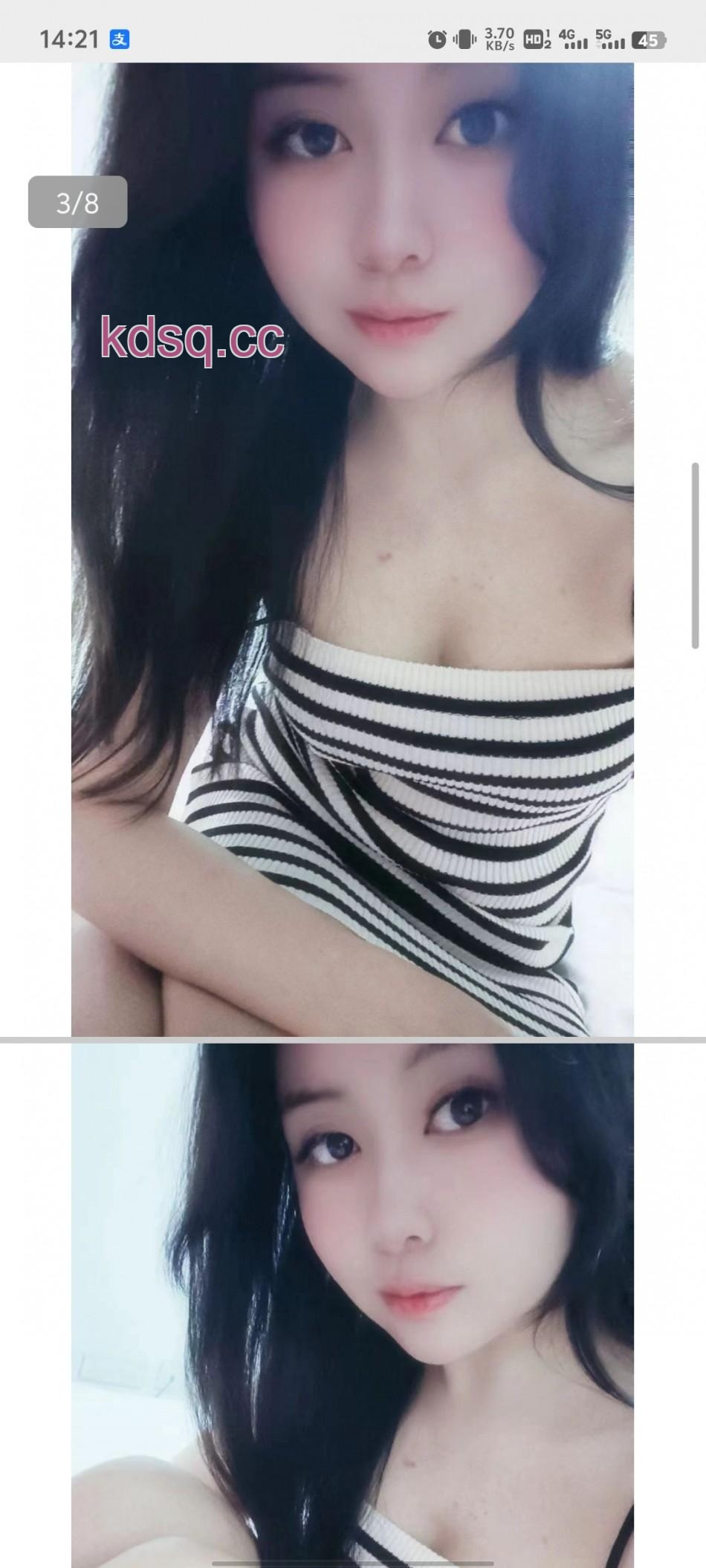The height and width of the screenshot is (1568, 706).
Task: Tap the vertical scrollbar on the right edge
Action: click(696, 556)
